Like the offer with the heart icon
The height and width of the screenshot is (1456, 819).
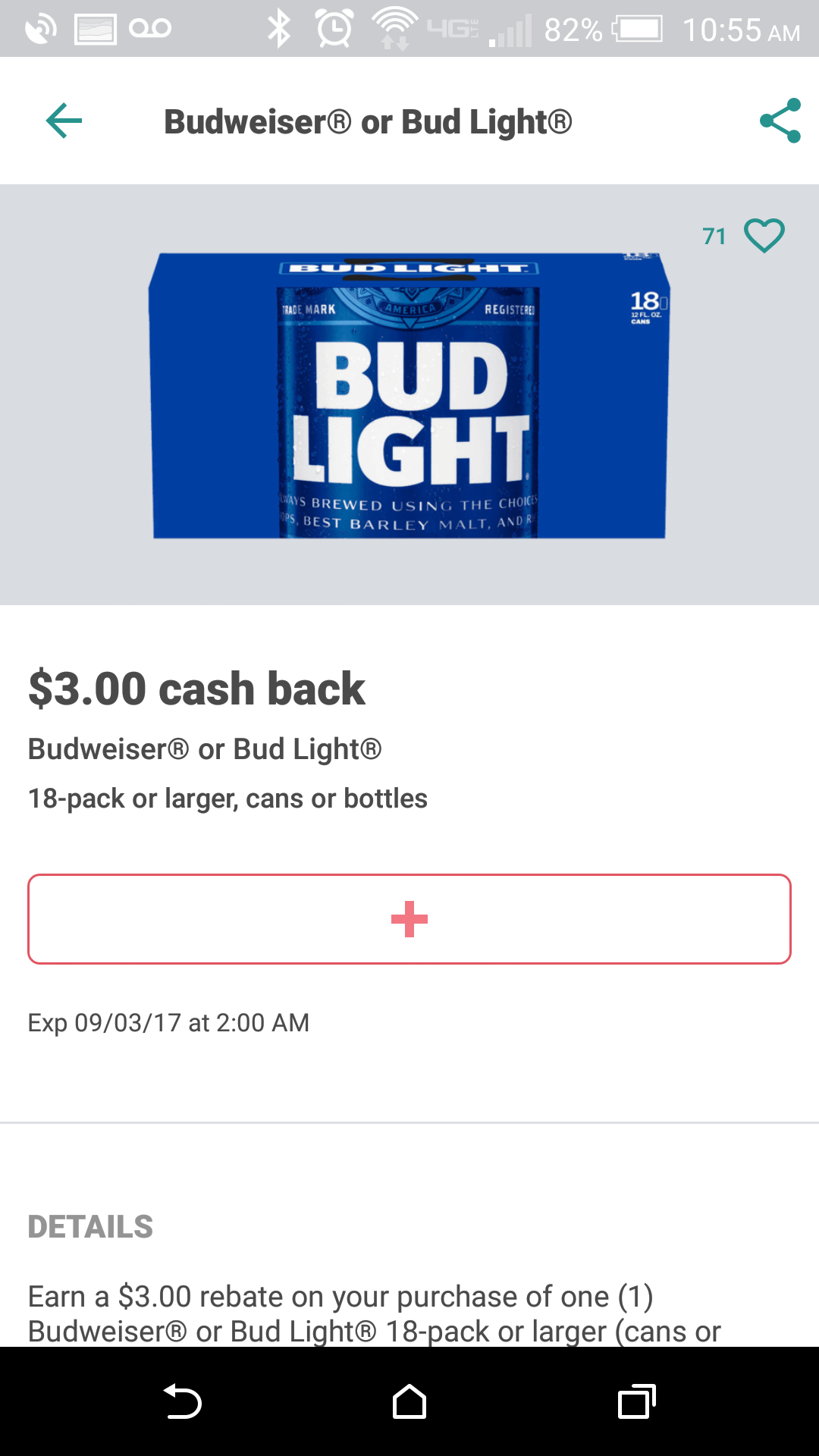(764, 235)
